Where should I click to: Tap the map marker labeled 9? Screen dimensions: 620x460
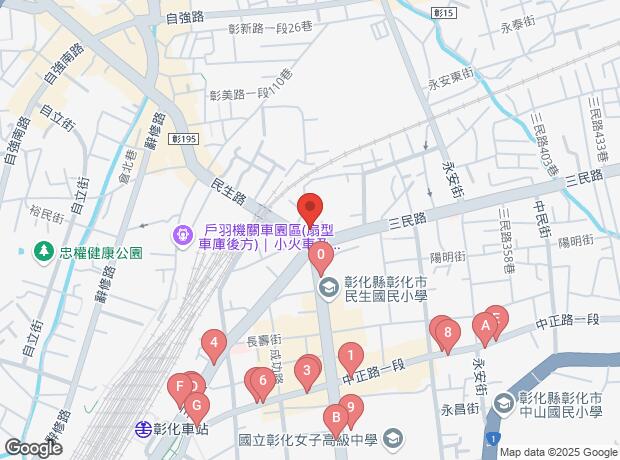pos(350,410)
